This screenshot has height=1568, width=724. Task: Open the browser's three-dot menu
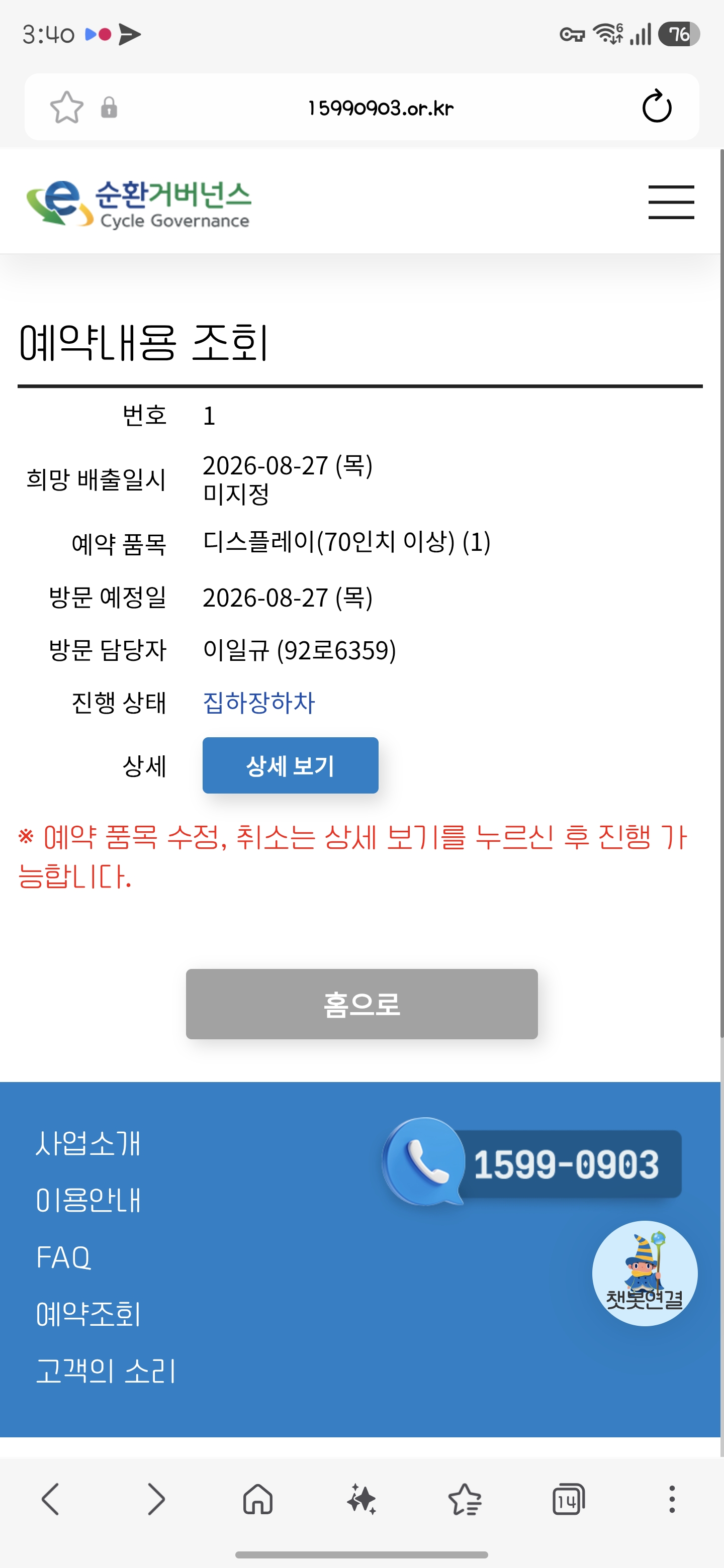click(x=672, y=1499)
